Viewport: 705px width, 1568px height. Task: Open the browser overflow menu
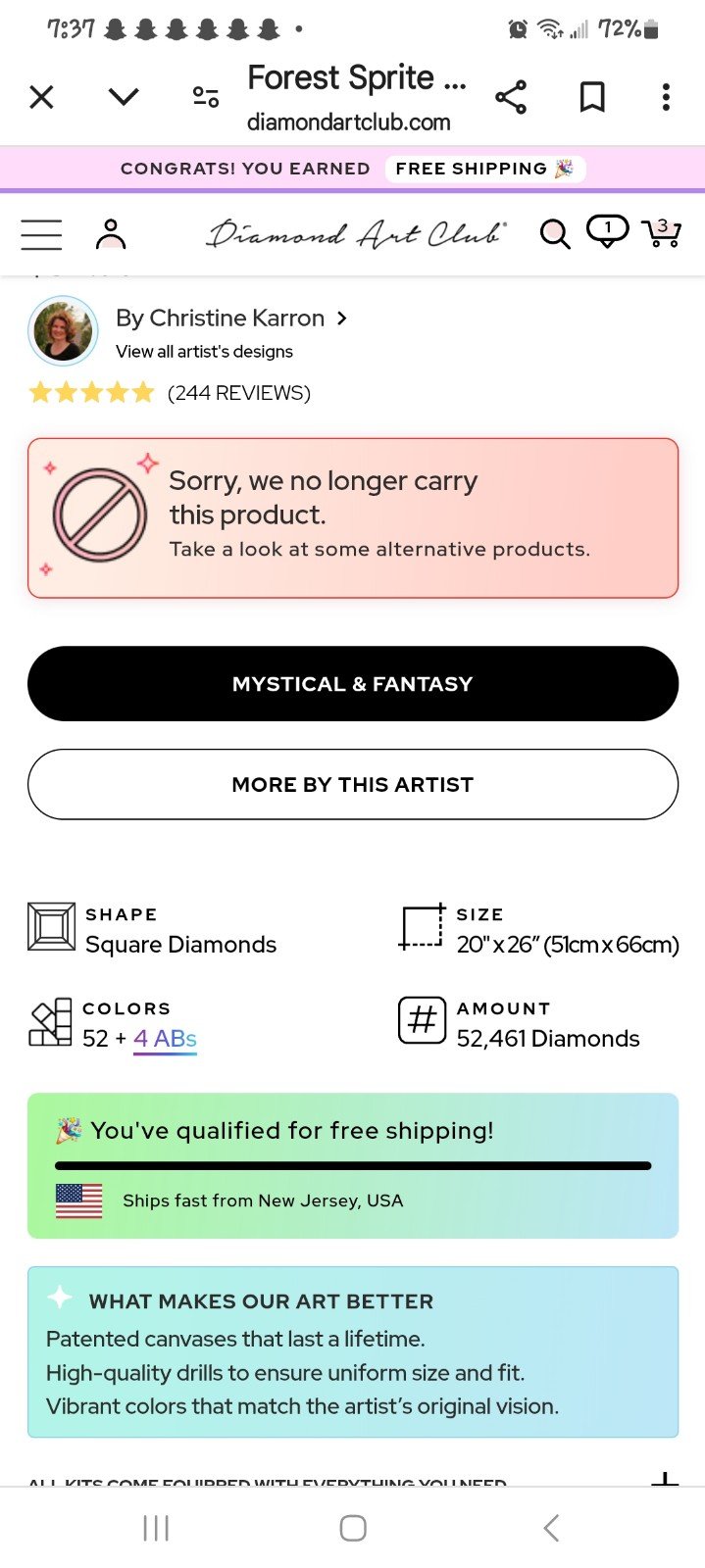click(666, 97)
